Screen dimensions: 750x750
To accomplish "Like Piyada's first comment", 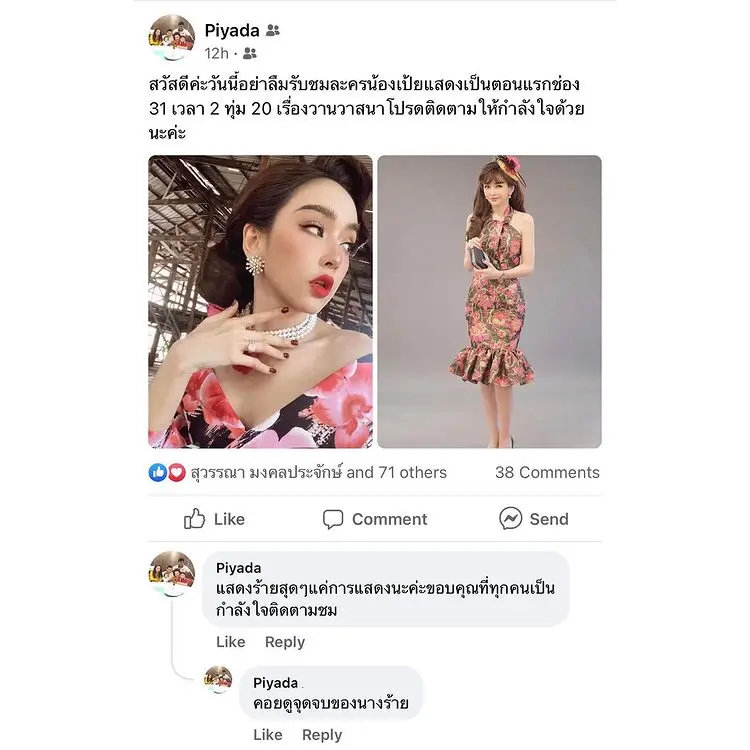I will (230, 642).
